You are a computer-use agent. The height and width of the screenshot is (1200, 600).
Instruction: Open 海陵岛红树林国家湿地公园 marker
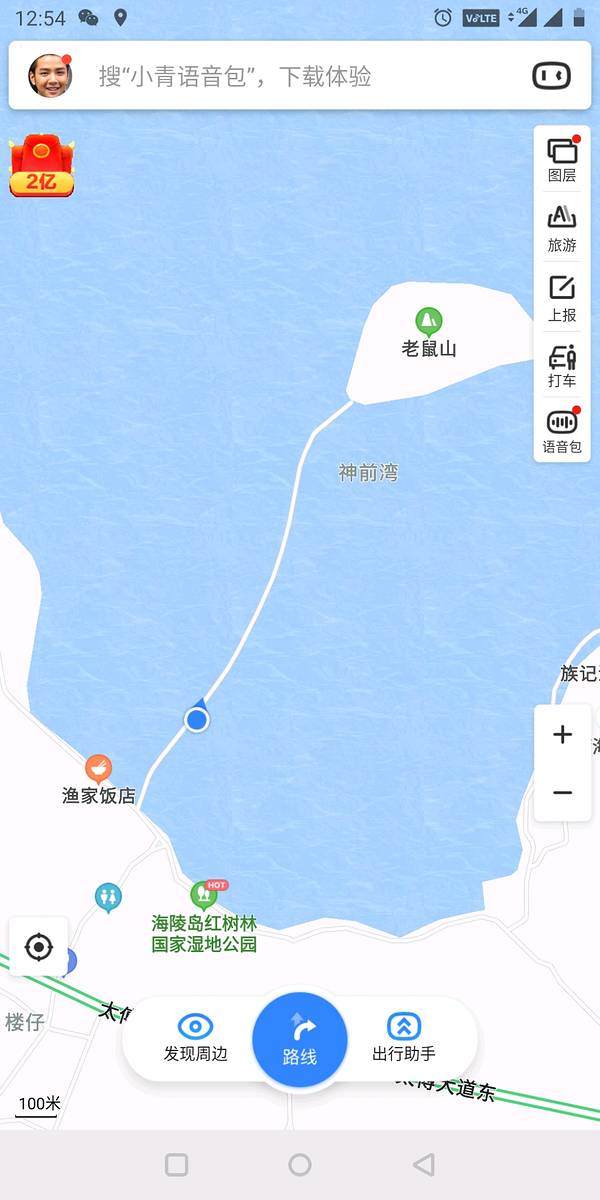point(204,894)
